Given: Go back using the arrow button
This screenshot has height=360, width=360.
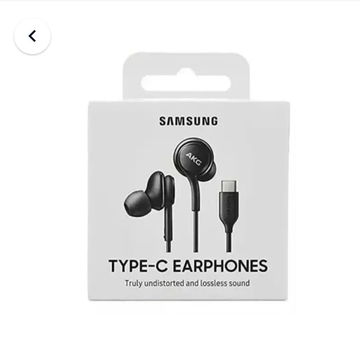Looking at the screenshot, I should pos(32,36).
